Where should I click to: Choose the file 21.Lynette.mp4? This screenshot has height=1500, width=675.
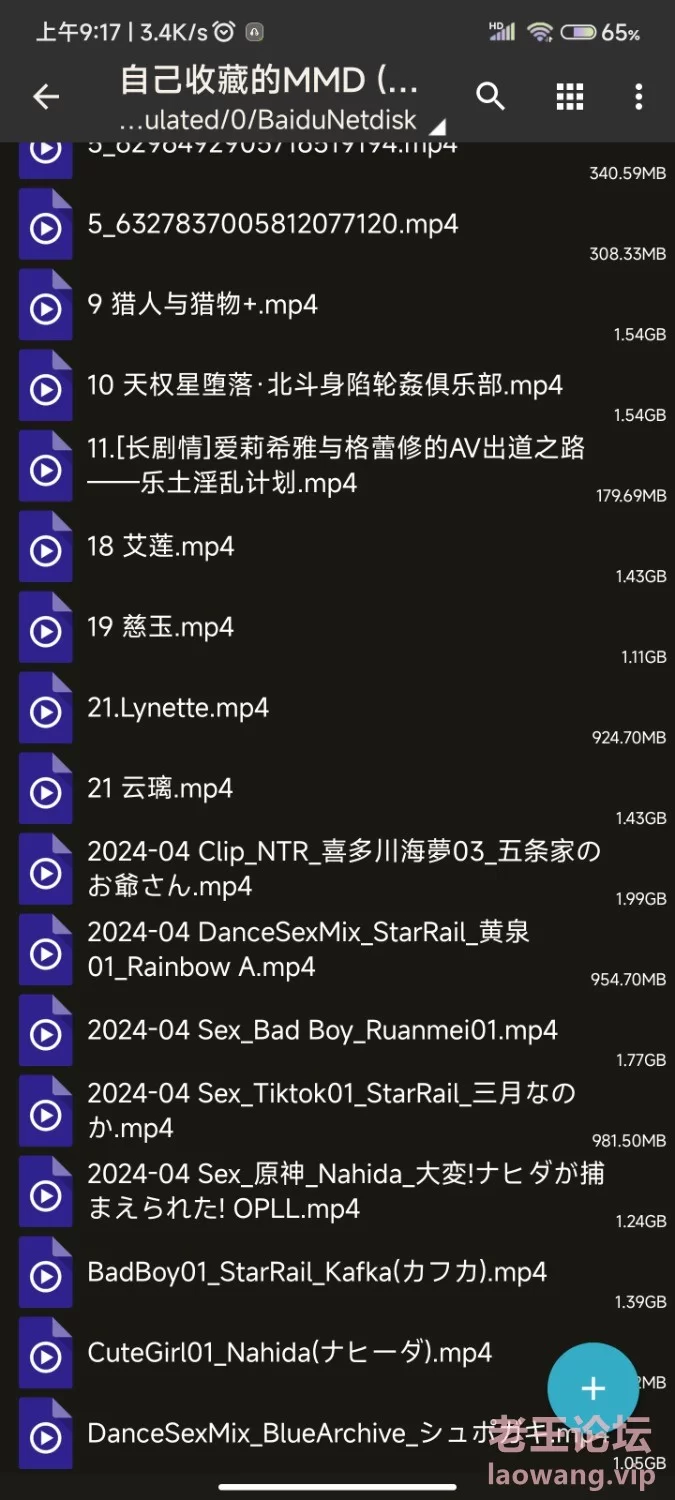pos(178,709)
